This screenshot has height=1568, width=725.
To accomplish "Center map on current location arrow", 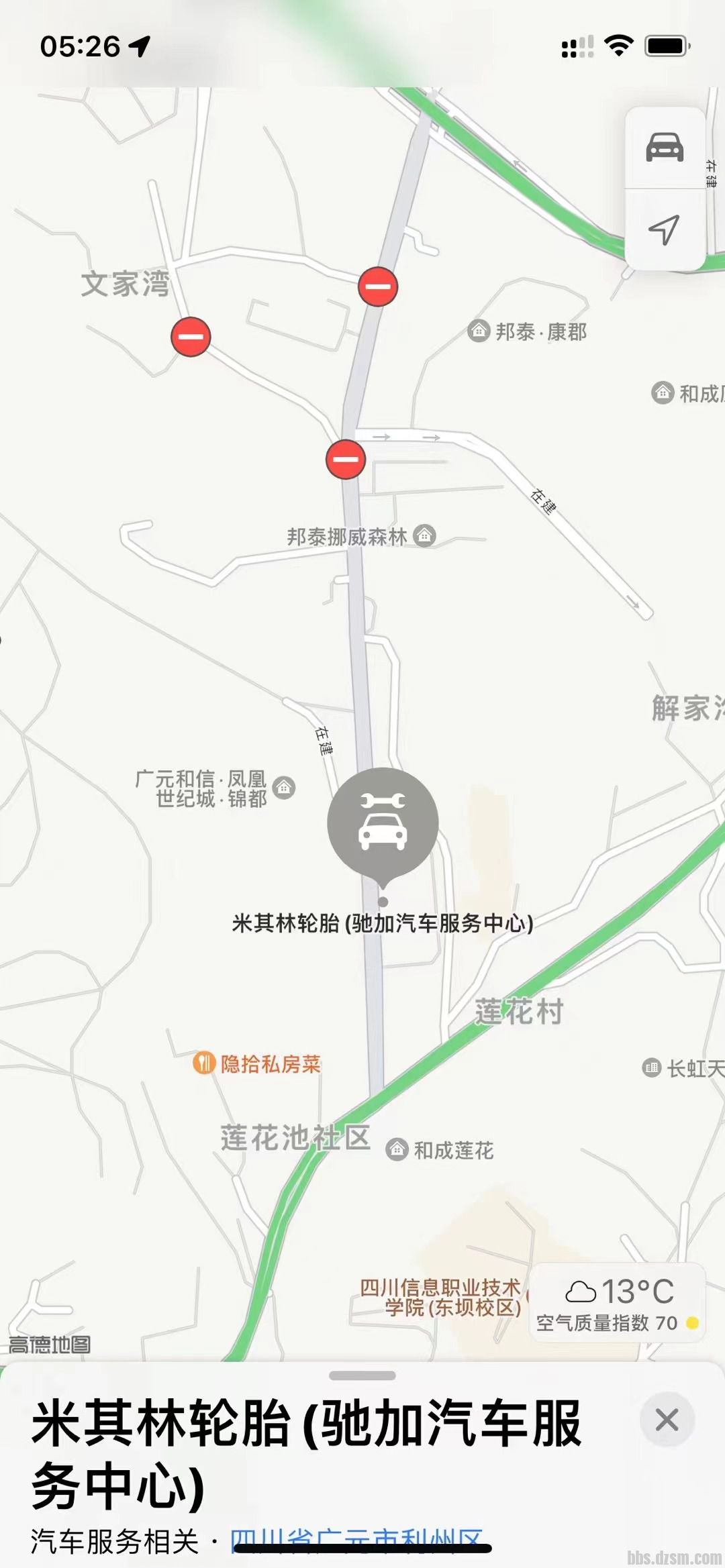I will coord(665,230).
